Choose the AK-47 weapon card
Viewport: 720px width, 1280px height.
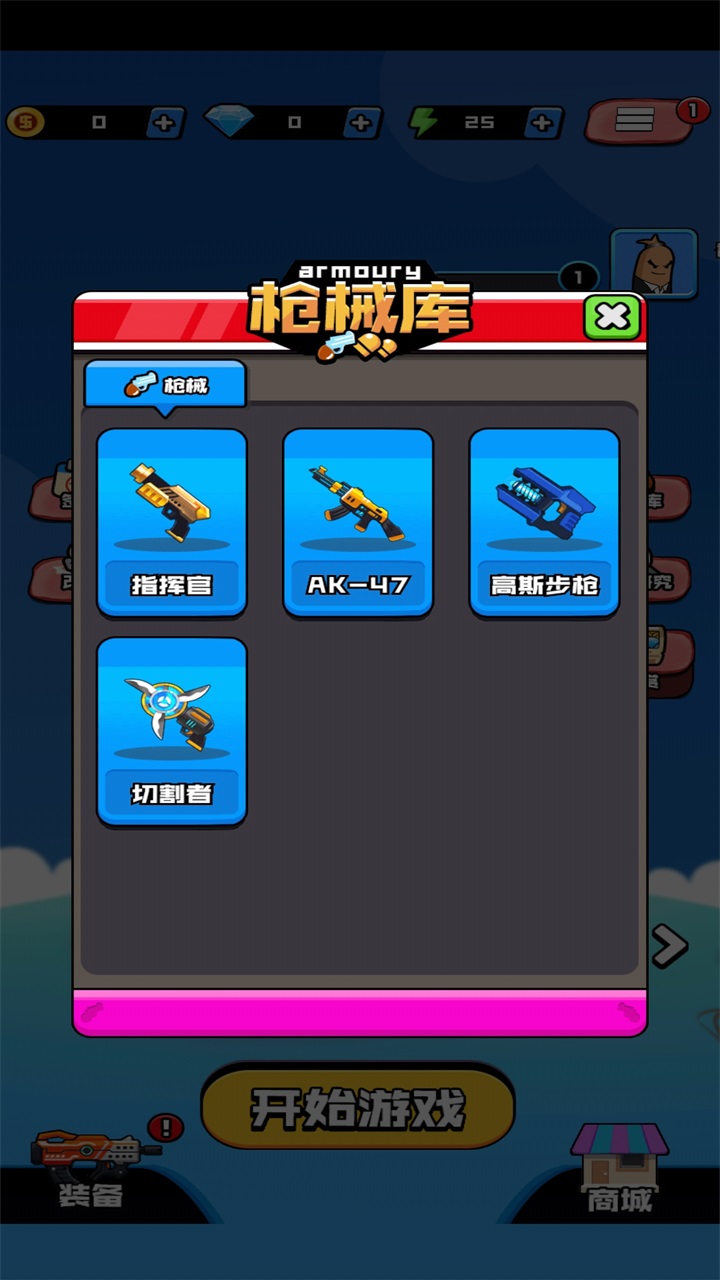(x=358, y=523)
